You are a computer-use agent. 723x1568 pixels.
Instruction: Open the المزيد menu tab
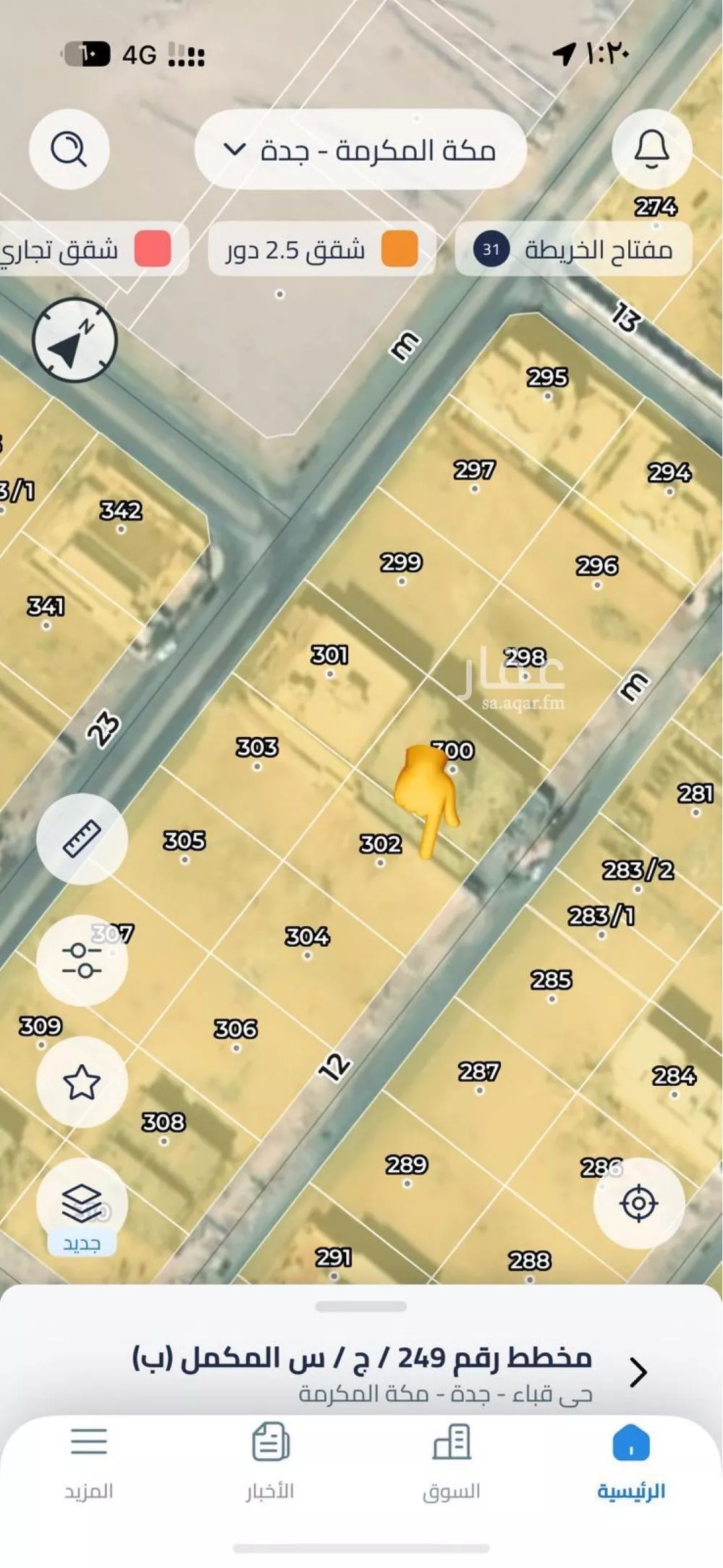[89, 1461]
